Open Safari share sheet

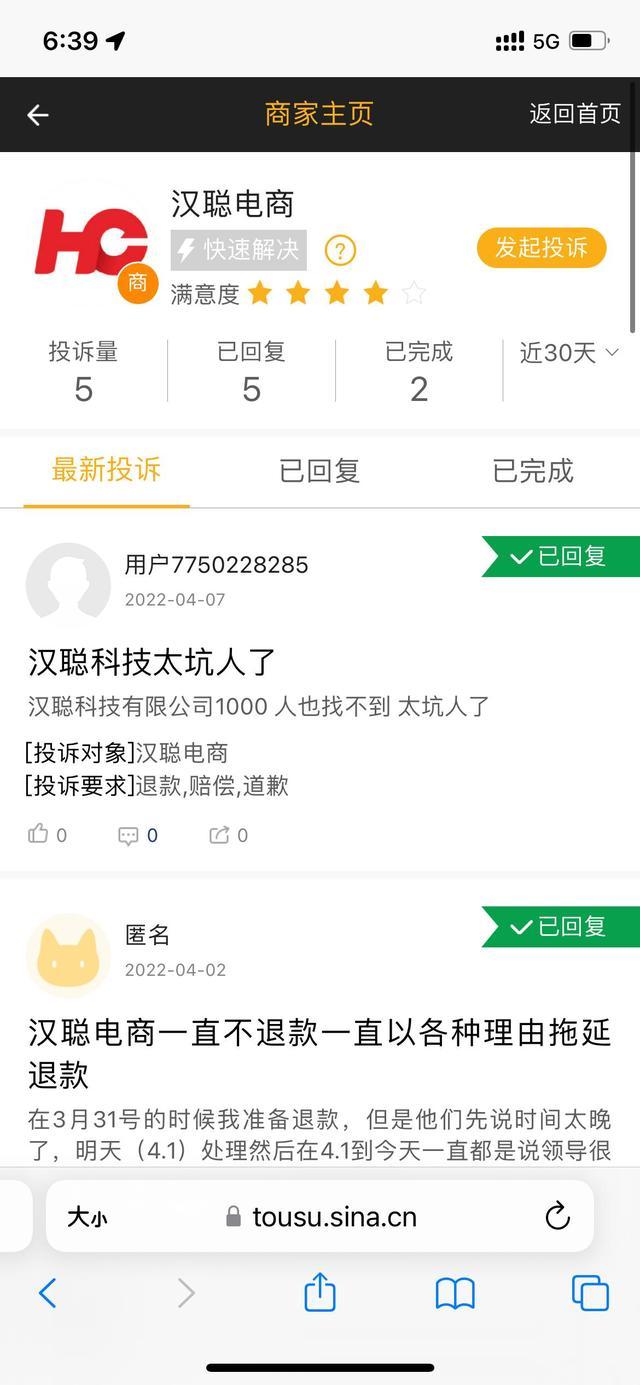pos(319,1293)
